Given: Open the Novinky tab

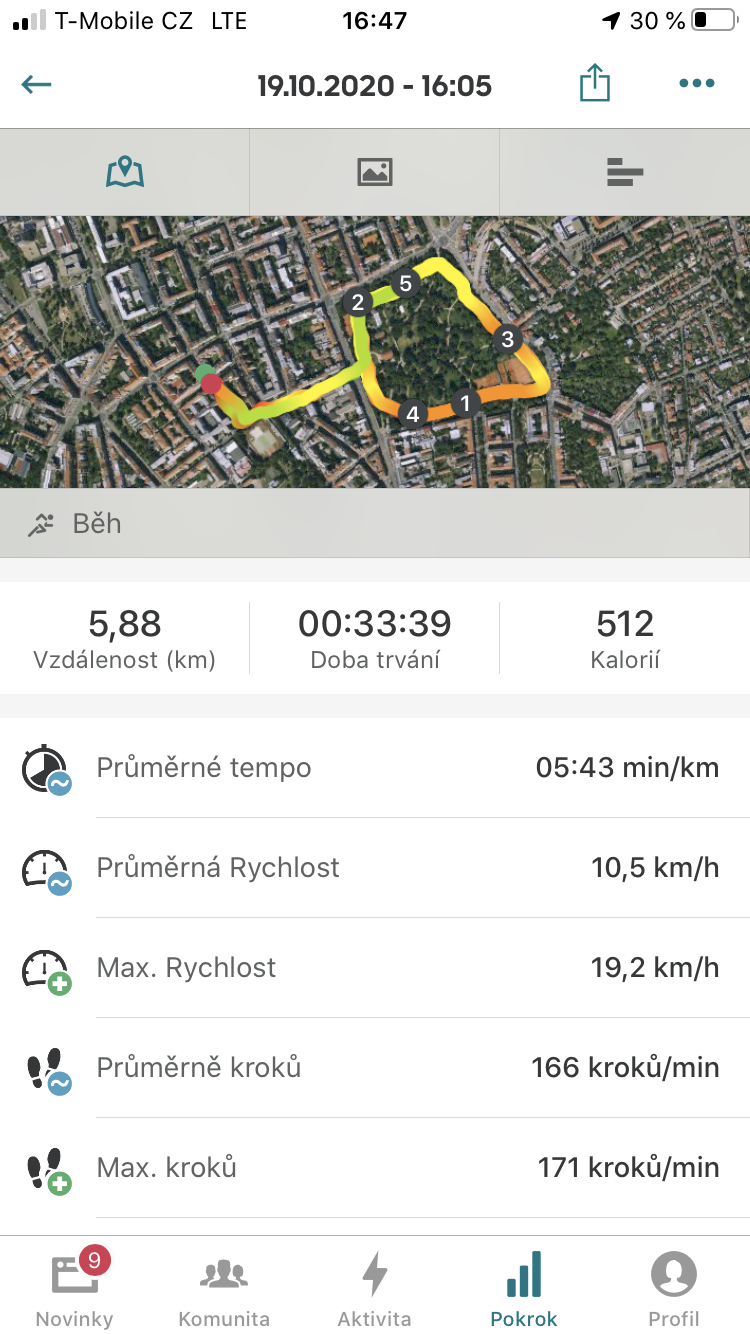Looking at the screenshot, I should coord(75,1288).
